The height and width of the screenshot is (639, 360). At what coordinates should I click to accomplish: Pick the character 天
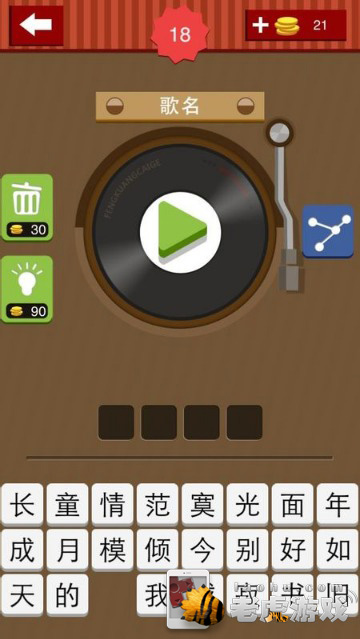point(22,595)
